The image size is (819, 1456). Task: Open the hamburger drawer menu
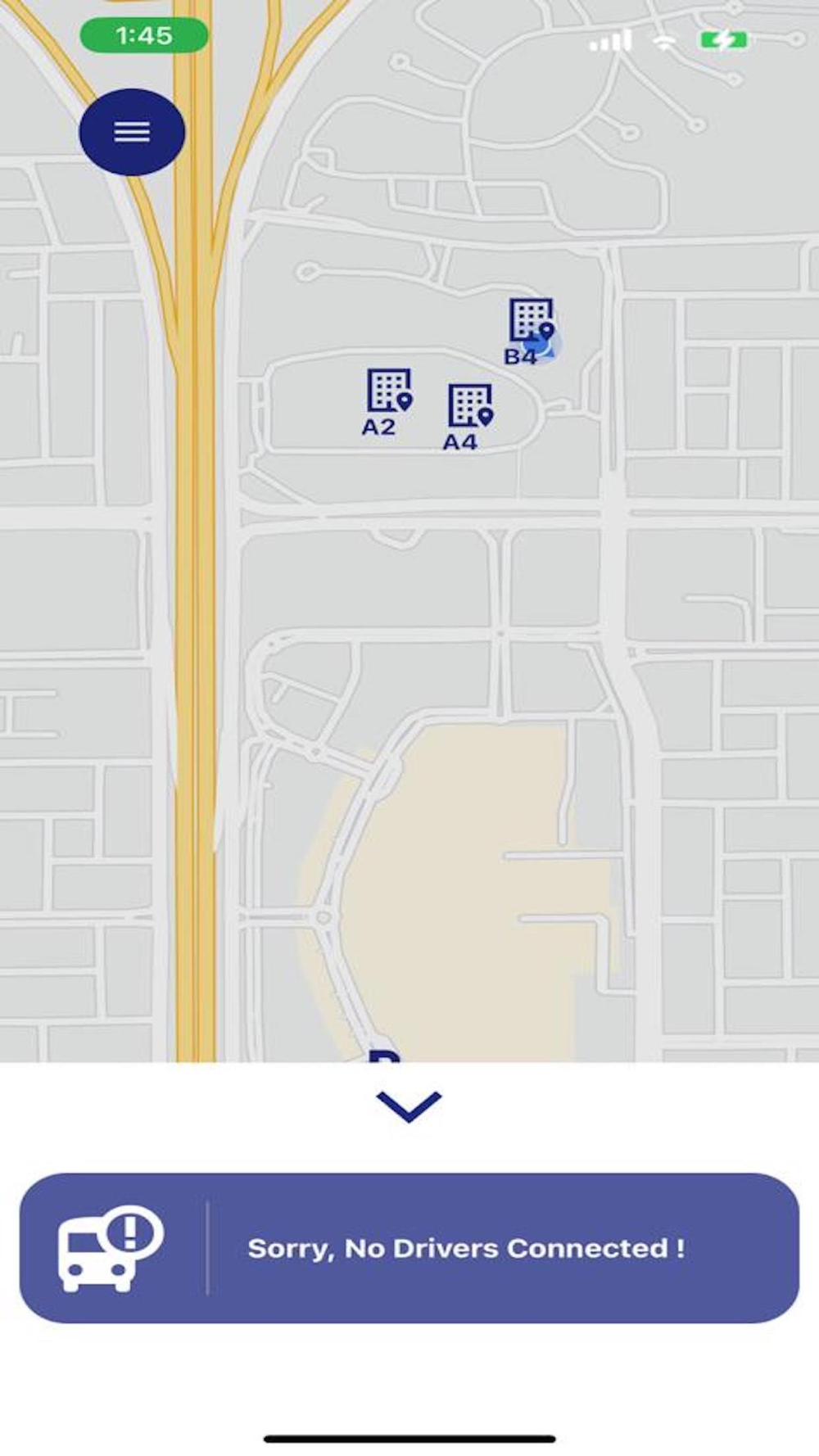[x=132, y=132]
